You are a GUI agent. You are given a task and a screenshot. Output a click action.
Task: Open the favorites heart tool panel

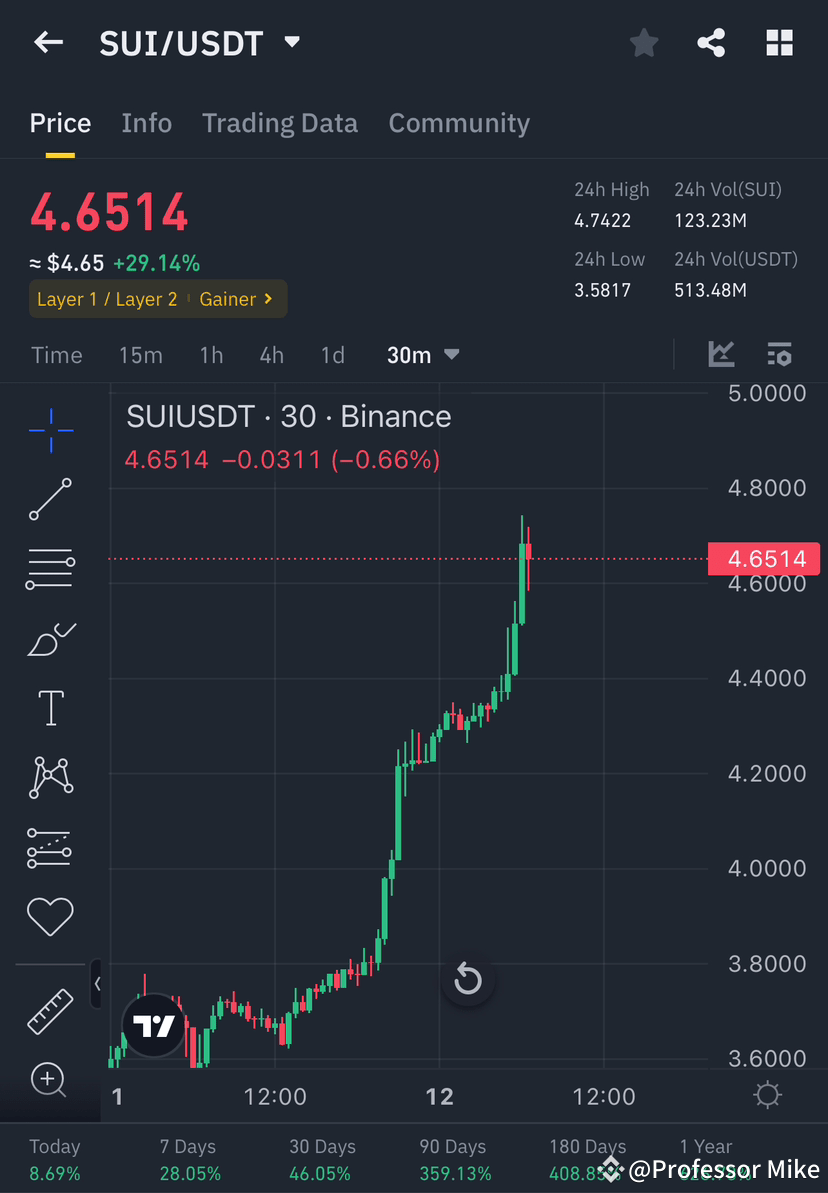50,916
